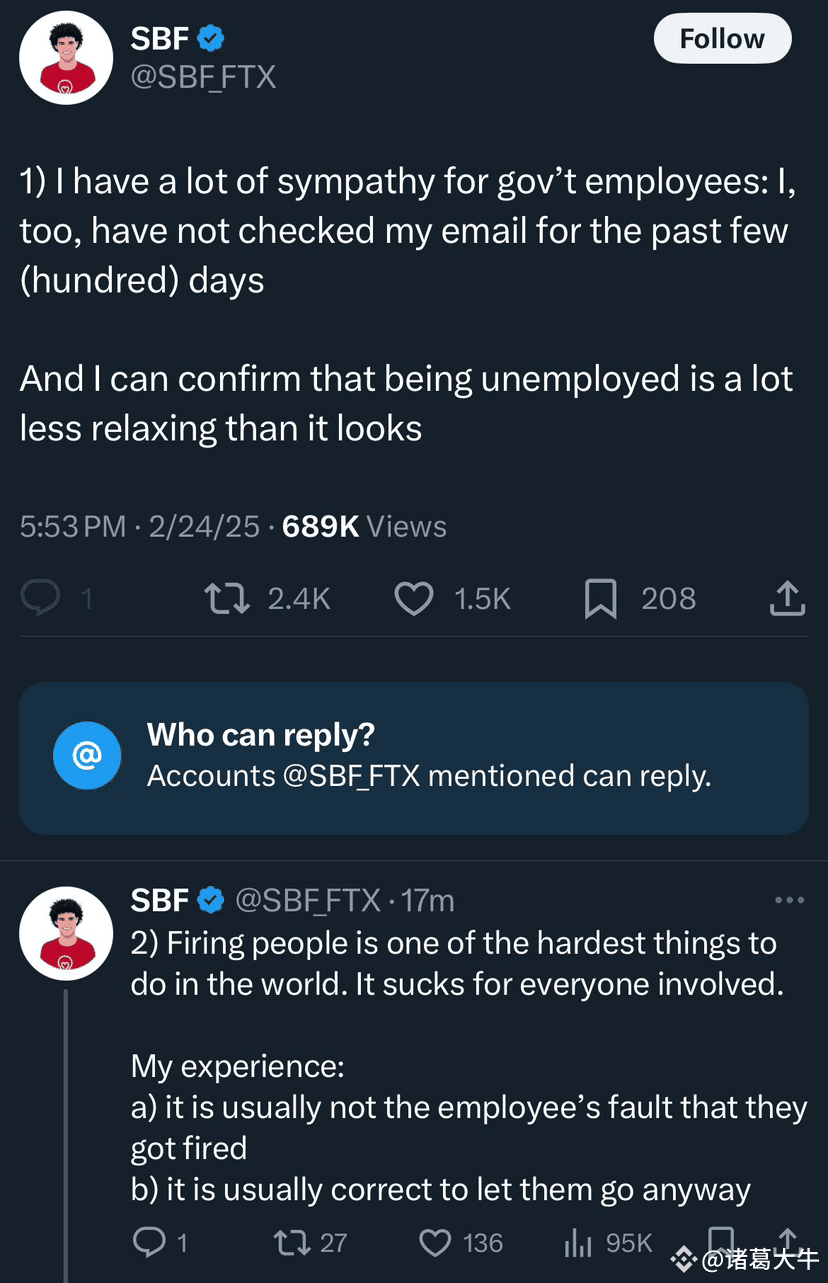The image size is (828, 1283).
Task: Click the verified badge on the reply tweet
Action: [210, 899]
